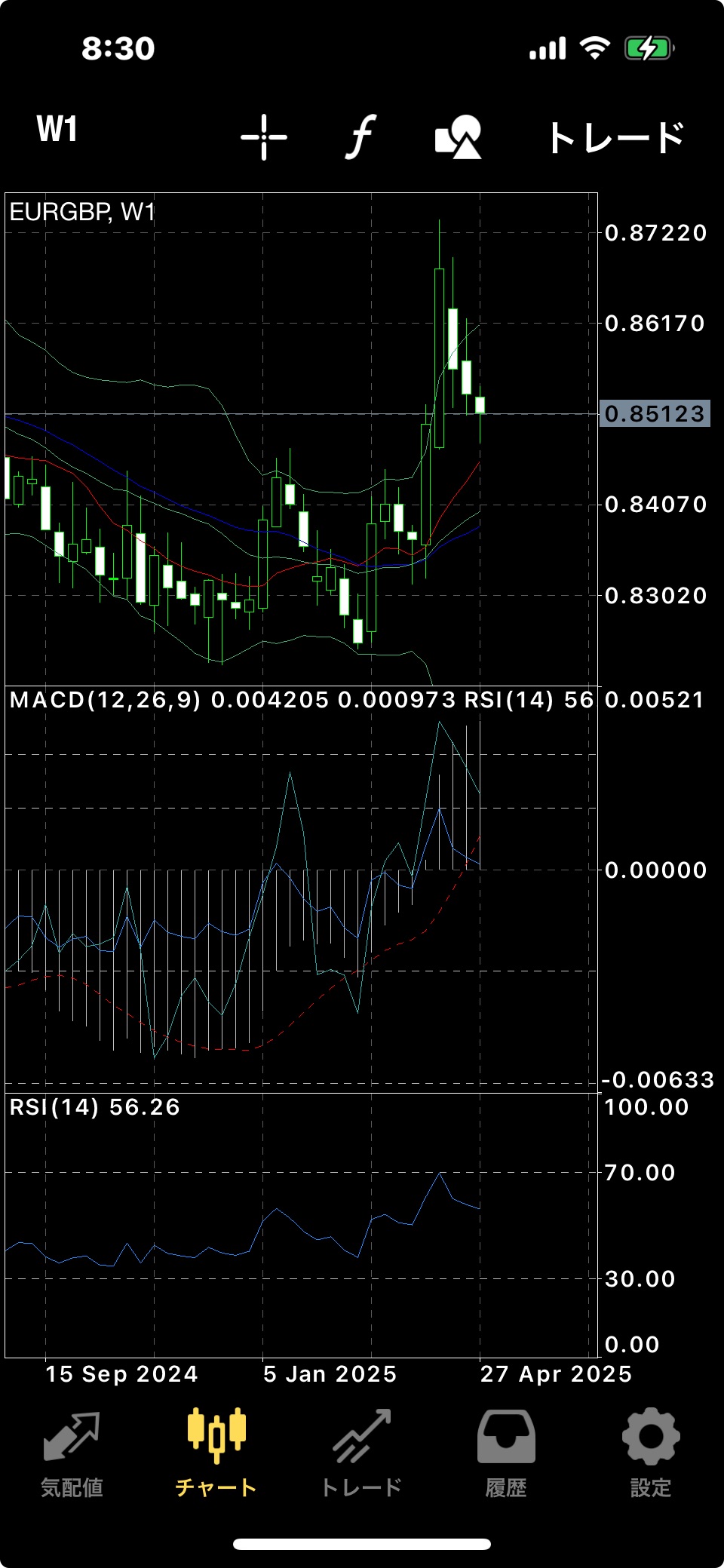
Task: Open the drawing objects tool
Action: [458, 137]
